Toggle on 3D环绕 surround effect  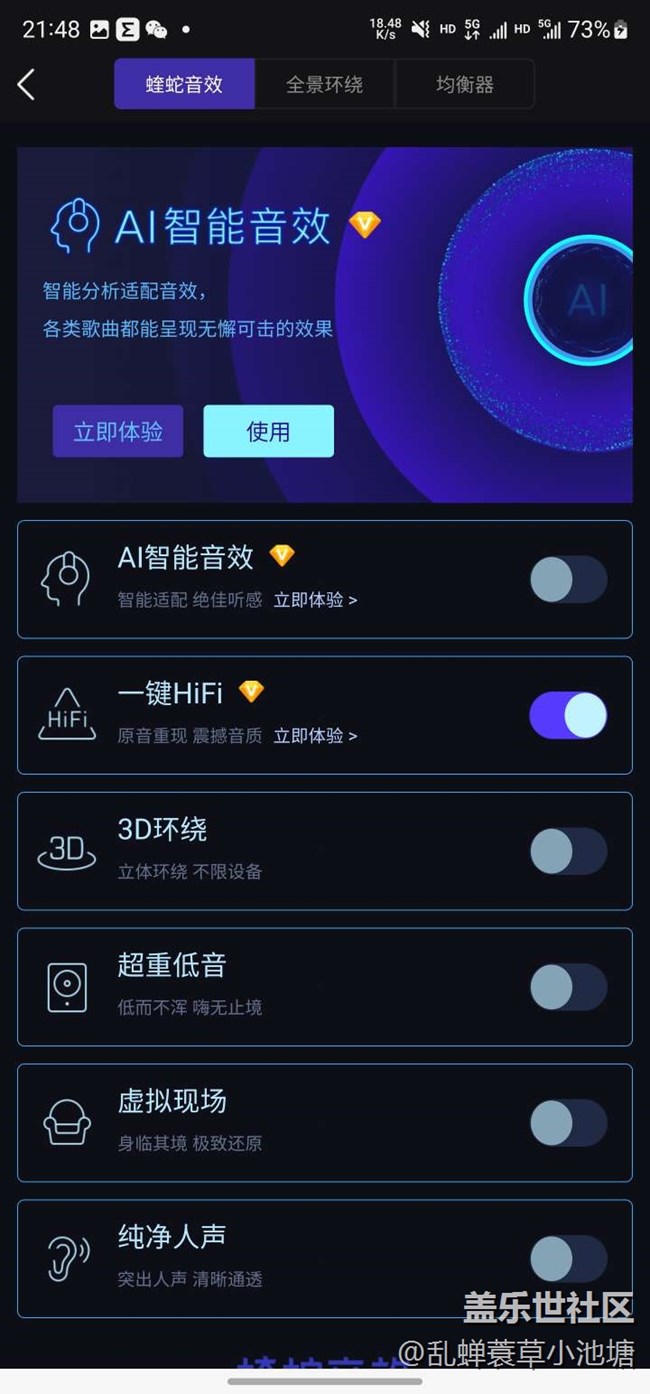click(568, 852)
